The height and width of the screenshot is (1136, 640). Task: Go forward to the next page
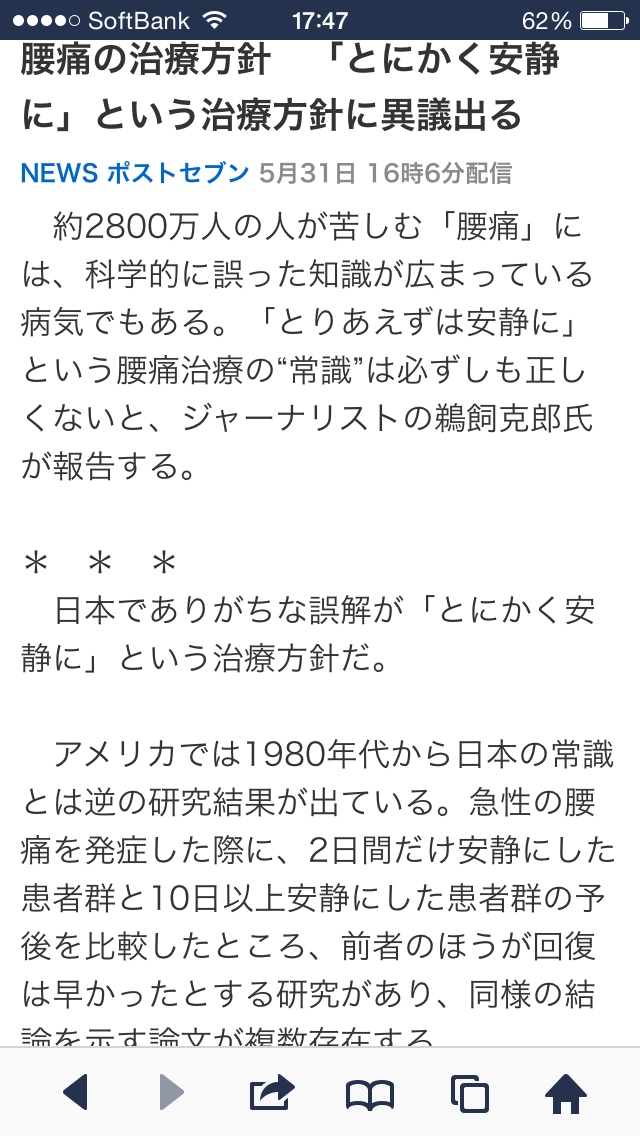172,1092
